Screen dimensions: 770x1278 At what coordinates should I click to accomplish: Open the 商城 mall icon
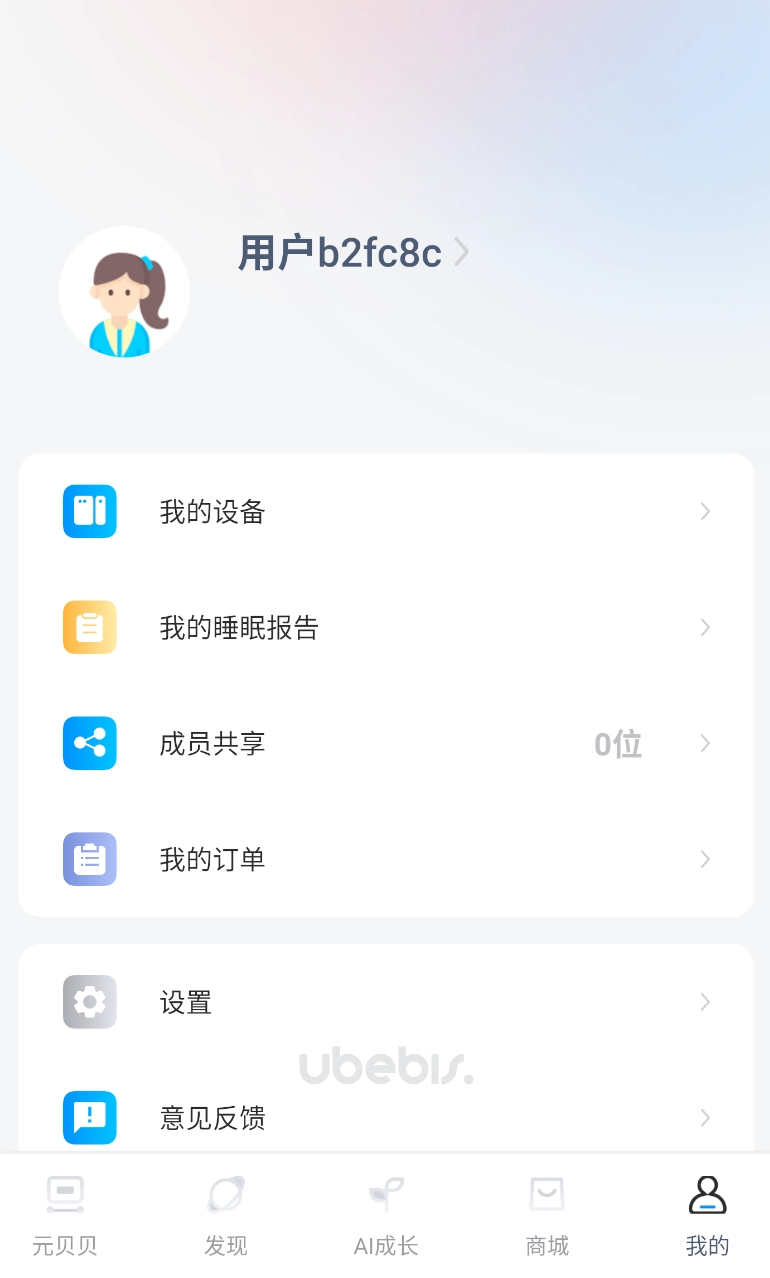[546, 1194]
